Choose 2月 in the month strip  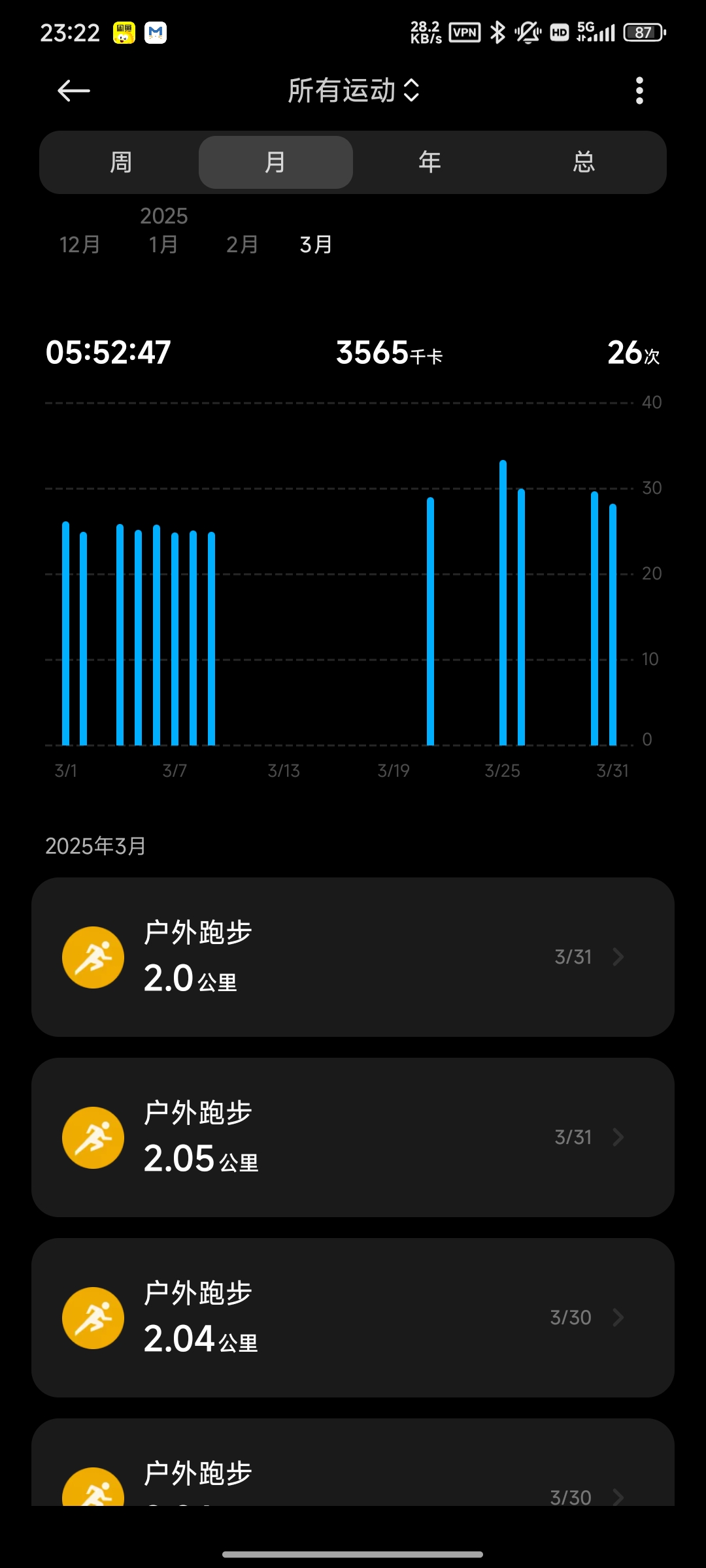pos(242,244)
